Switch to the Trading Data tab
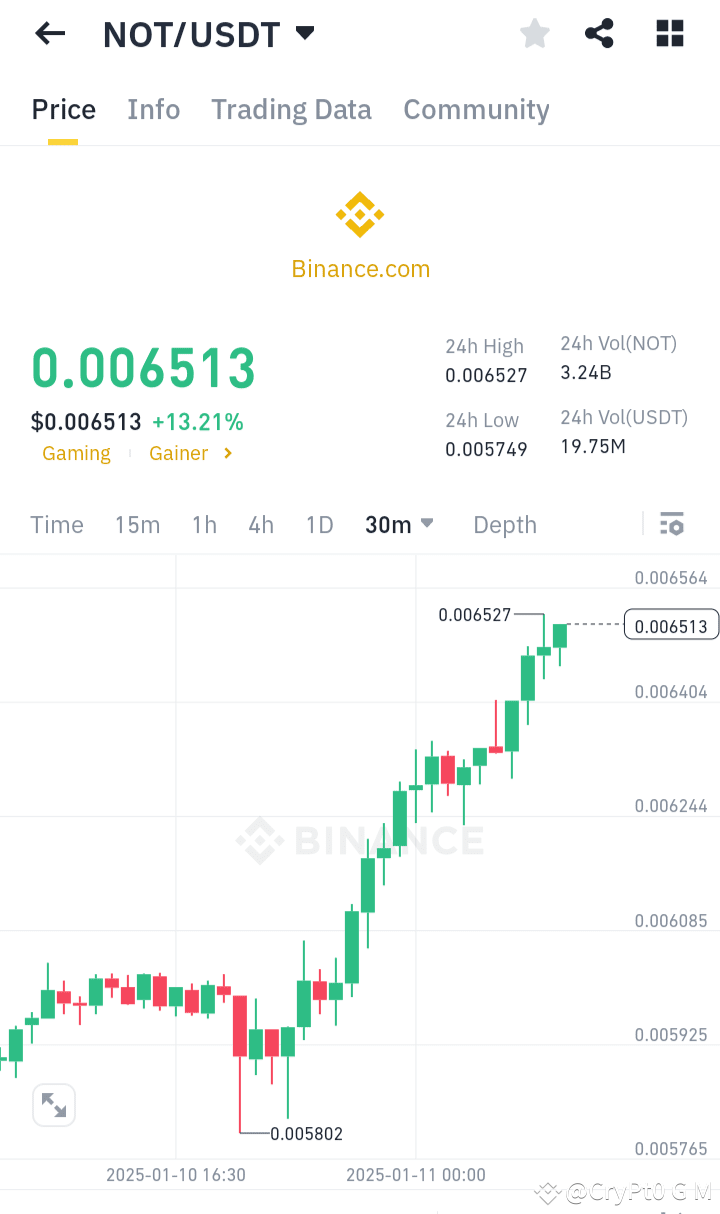 click(291, 109)
